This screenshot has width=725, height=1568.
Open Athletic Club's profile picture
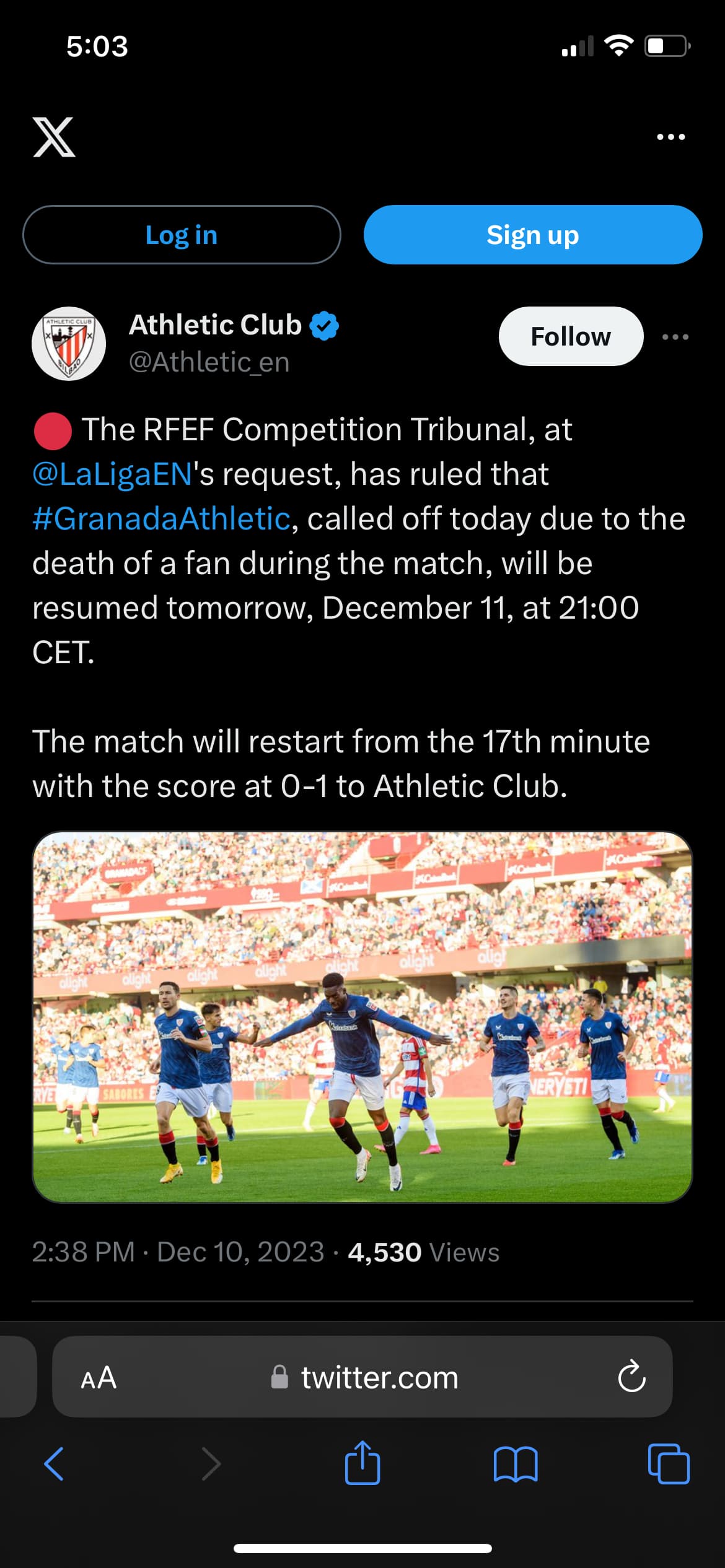[69, 344]
